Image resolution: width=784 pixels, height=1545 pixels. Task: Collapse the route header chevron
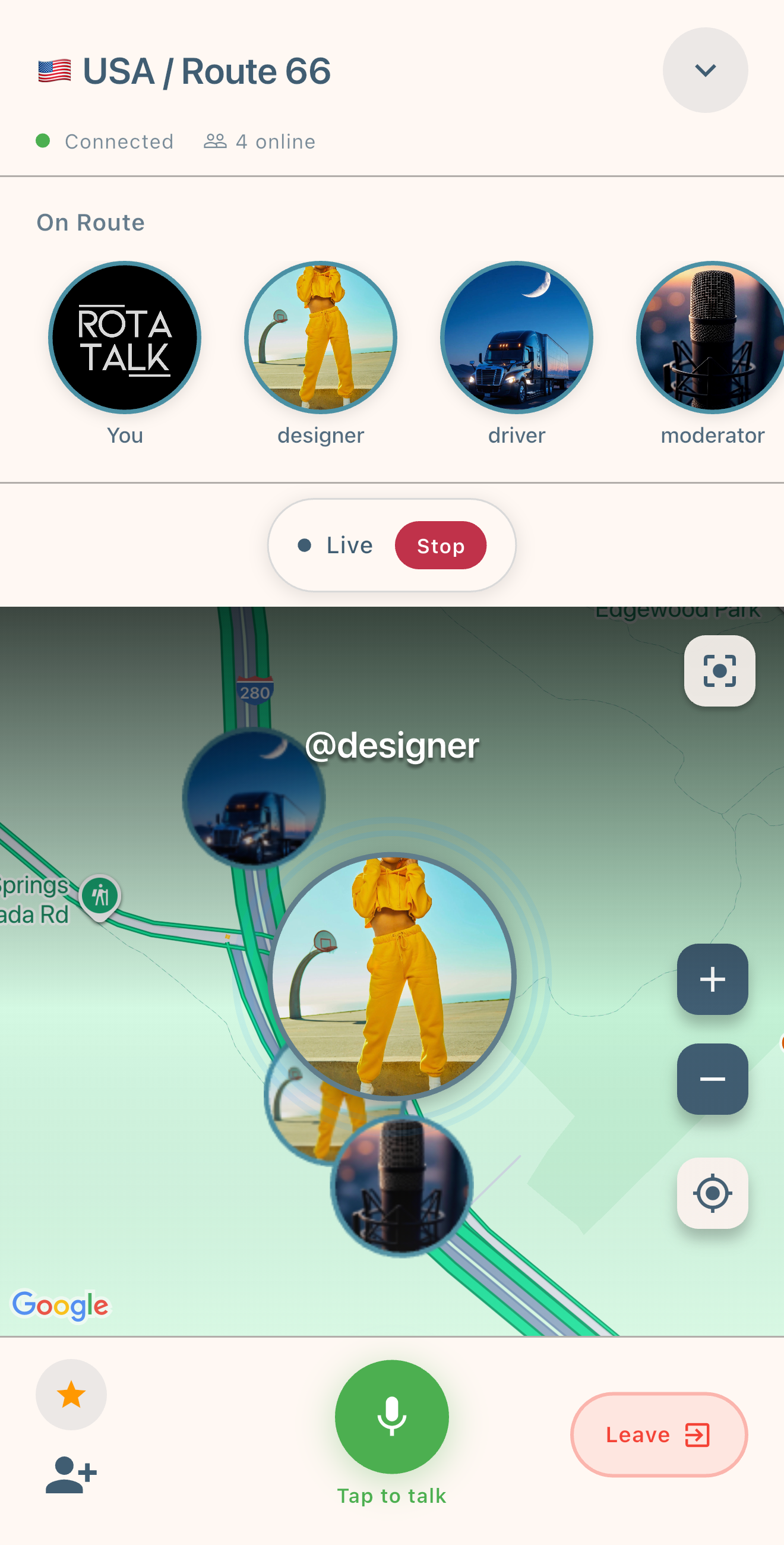click(x=705, y=70)
